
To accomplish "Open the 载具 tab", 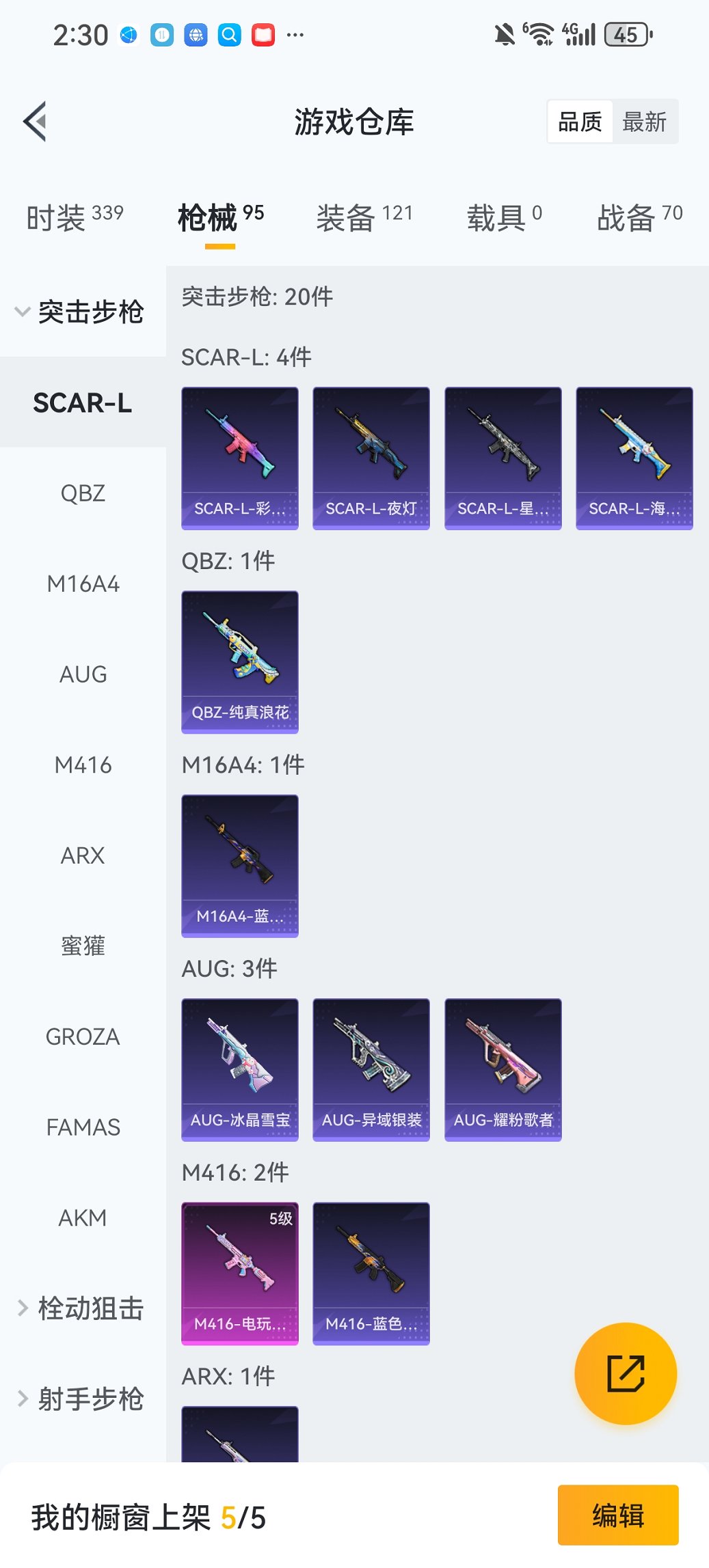I will tap(504, 217).
